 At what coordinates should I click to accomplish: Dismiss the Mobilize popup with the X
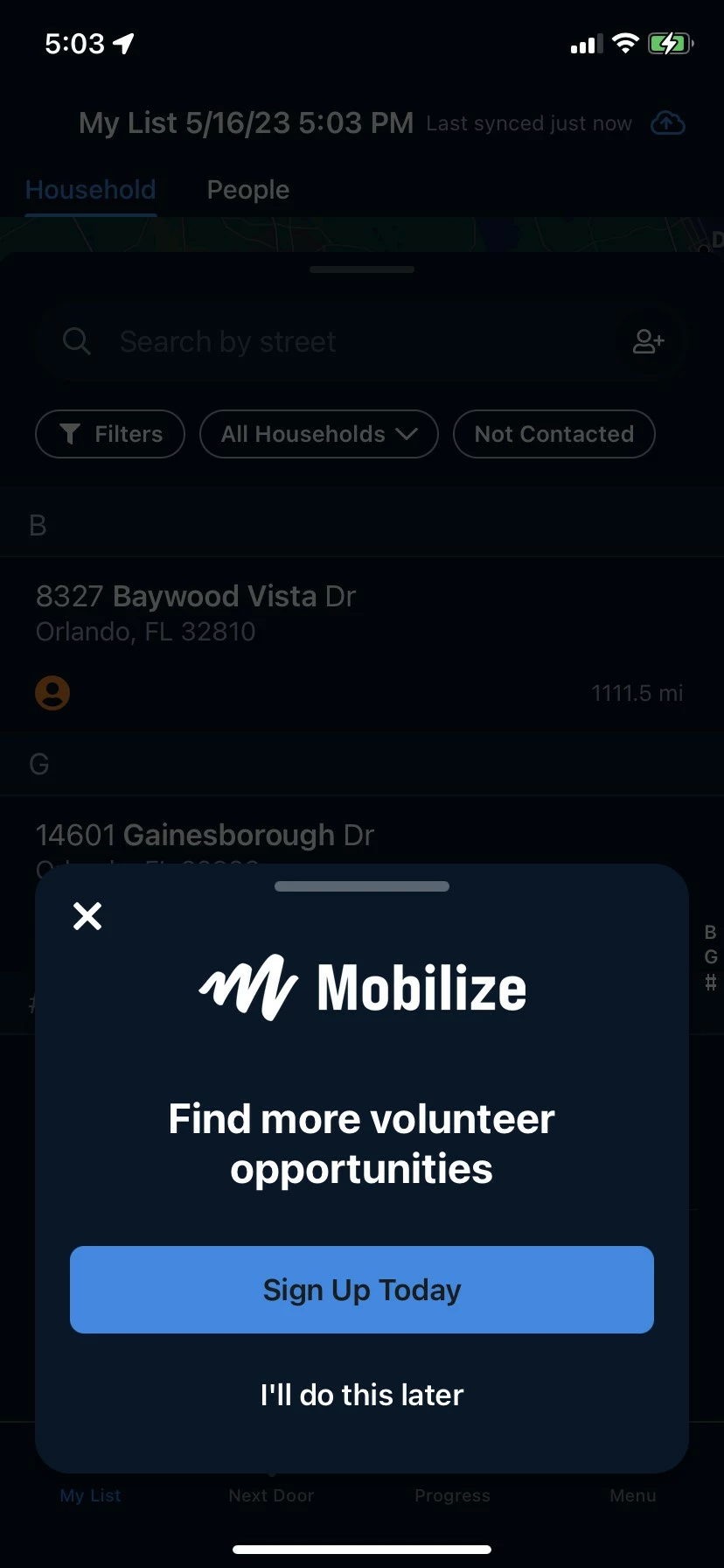(x=87, y=916)
